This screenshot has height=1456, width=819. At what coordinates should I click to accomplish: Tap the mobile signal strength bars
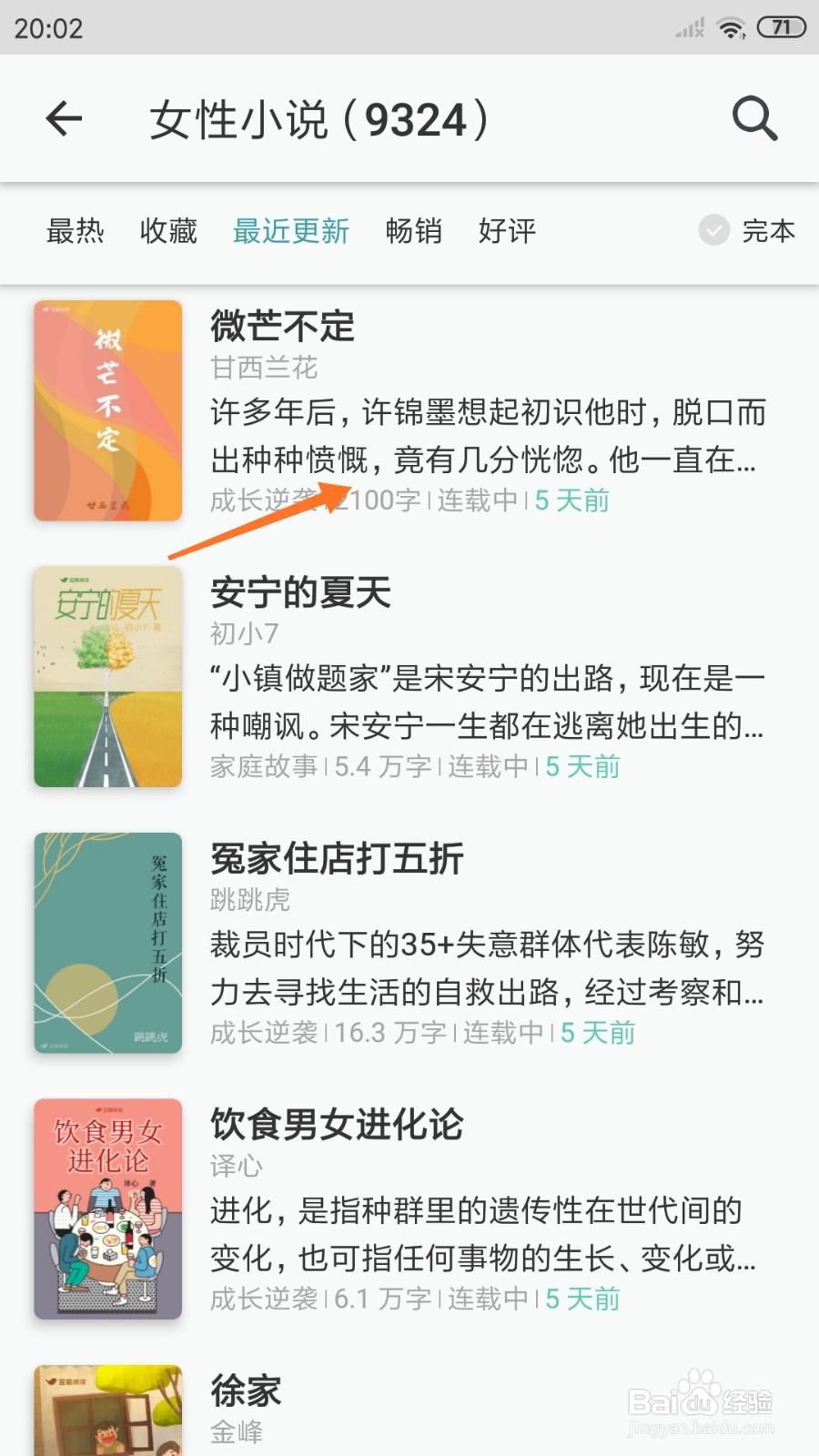coord(688,25)
